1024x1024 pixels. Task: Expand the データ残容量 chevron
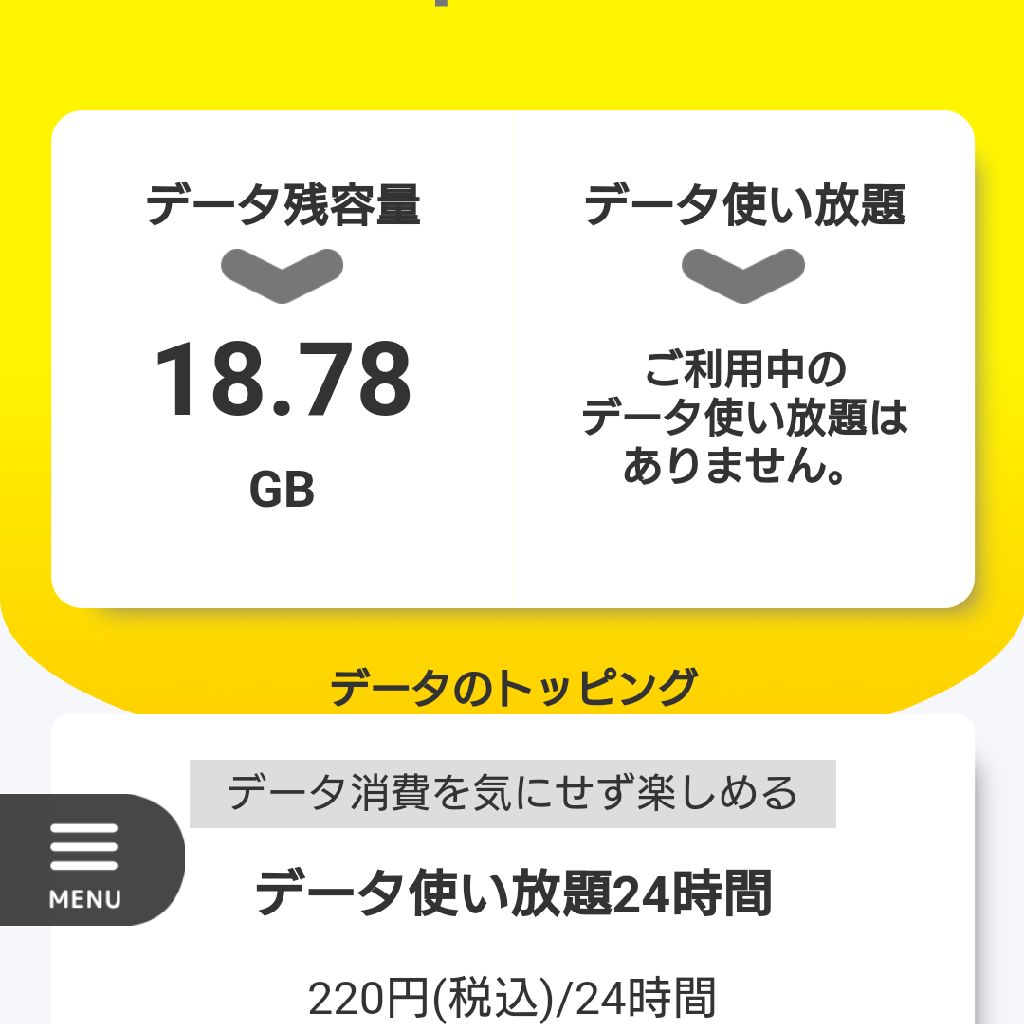pyautogui.click(x=282, y=276)
